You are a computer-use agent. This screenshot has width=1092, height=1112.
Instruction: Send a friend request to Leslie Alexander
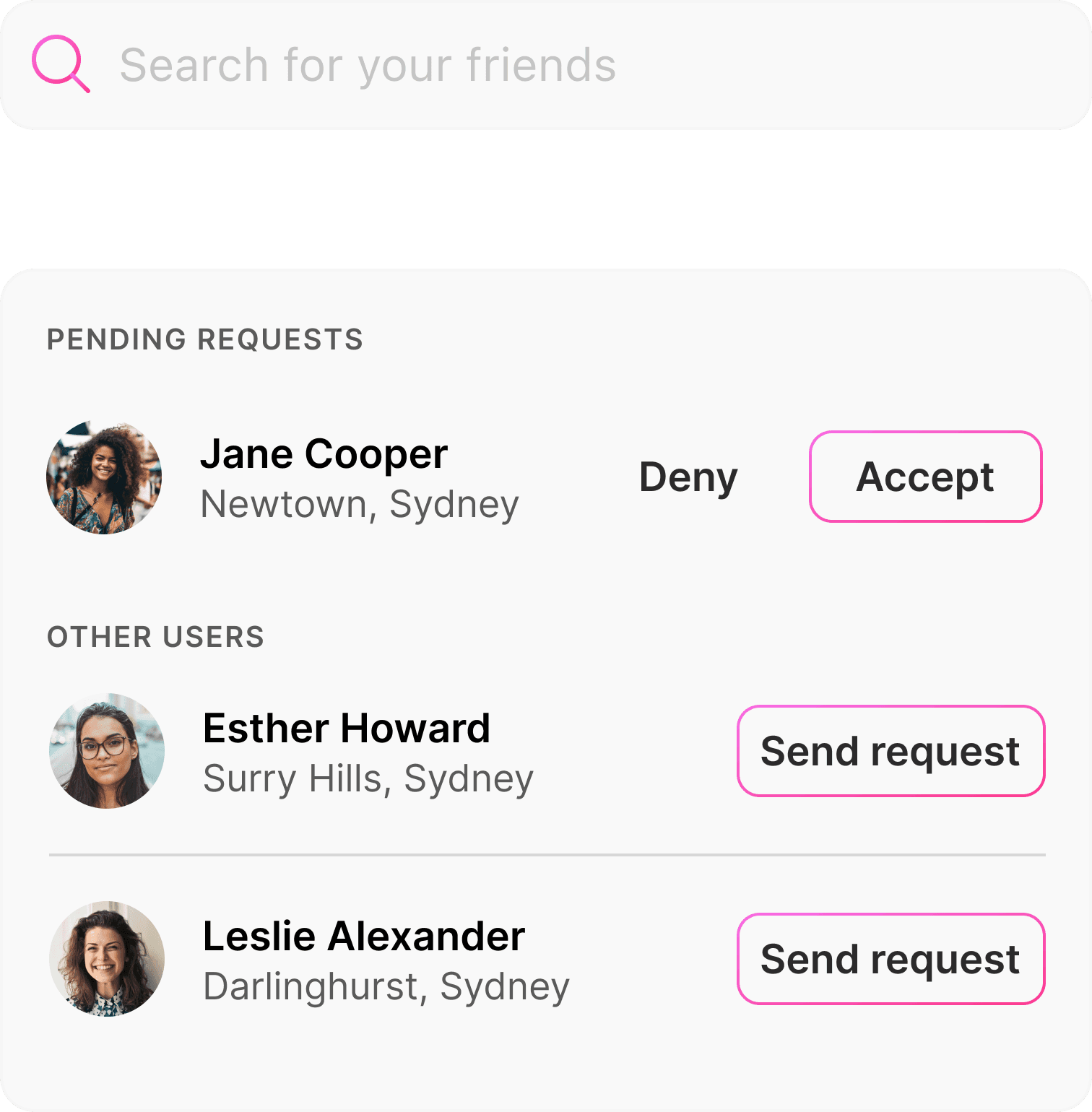pos(890,959)
